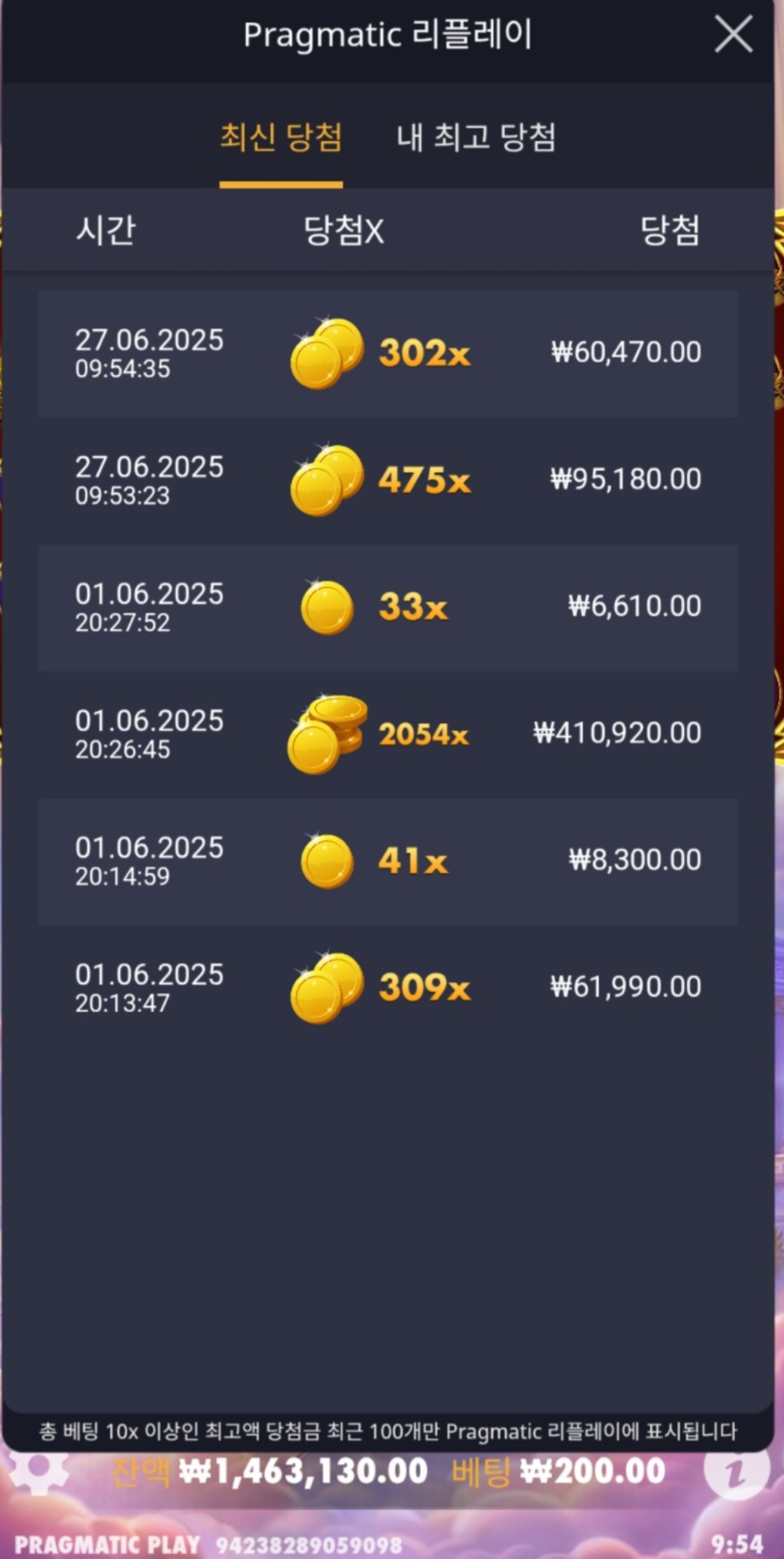Image resolution: width=784 pixels, height=1559 pixels.
Task: Open replay of the 475x win
Action: pyautogui.click(x=387, y=480)
